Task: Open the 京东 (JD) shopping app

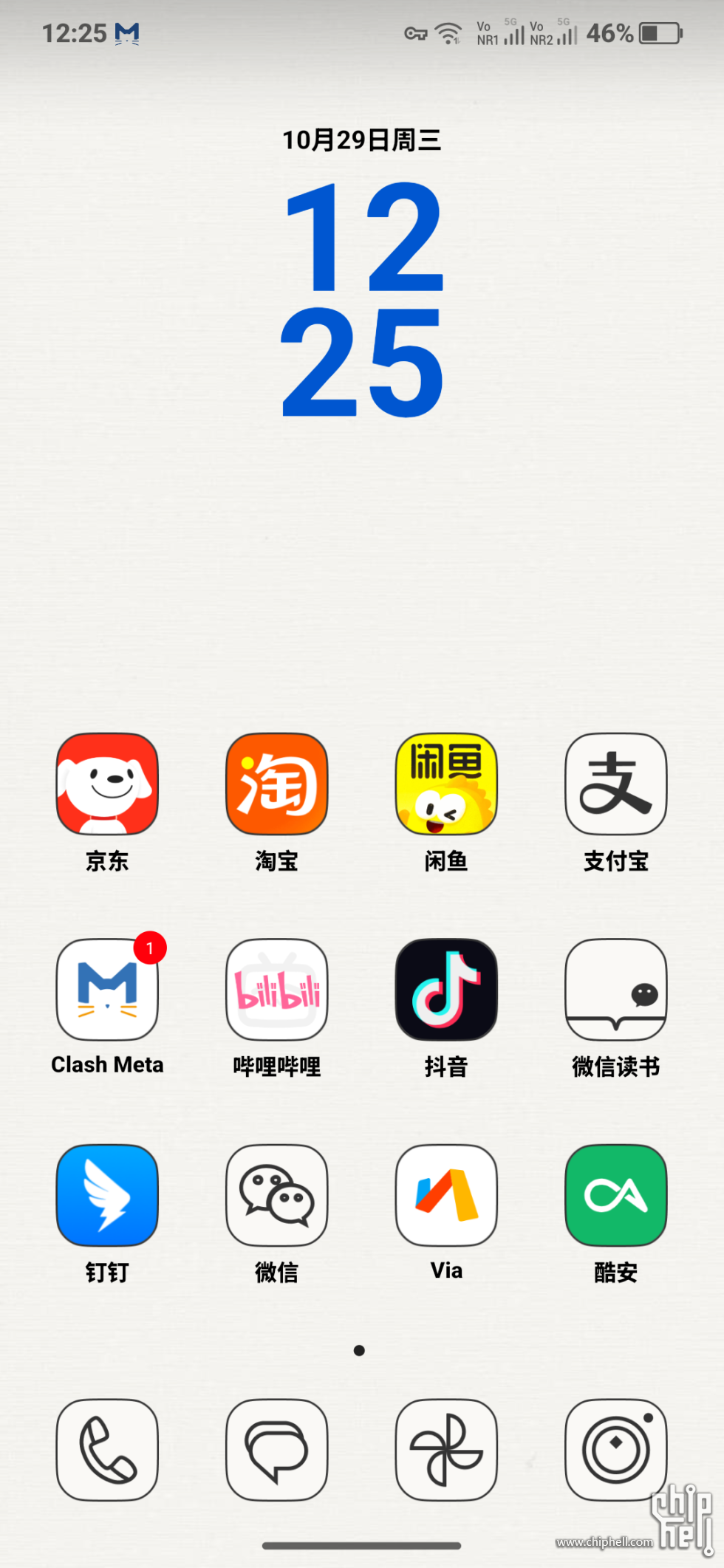Action: 107,784
